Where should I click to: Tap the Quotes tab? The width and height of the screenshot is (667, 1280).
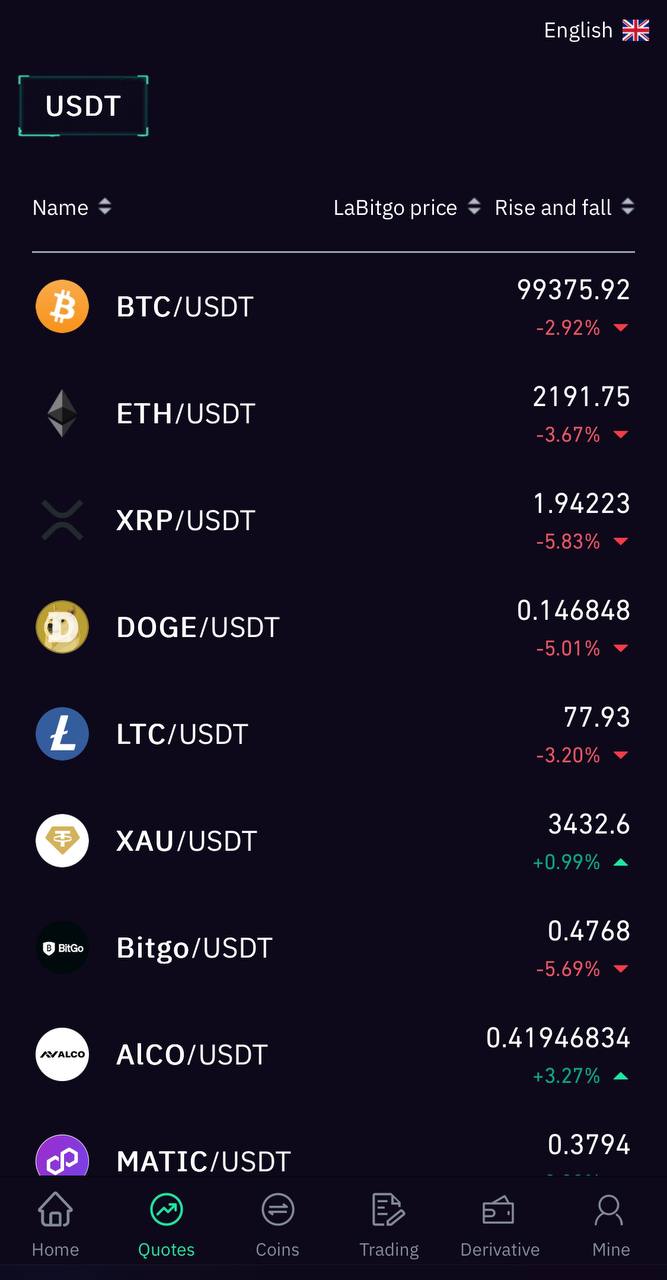(166, 1225)
